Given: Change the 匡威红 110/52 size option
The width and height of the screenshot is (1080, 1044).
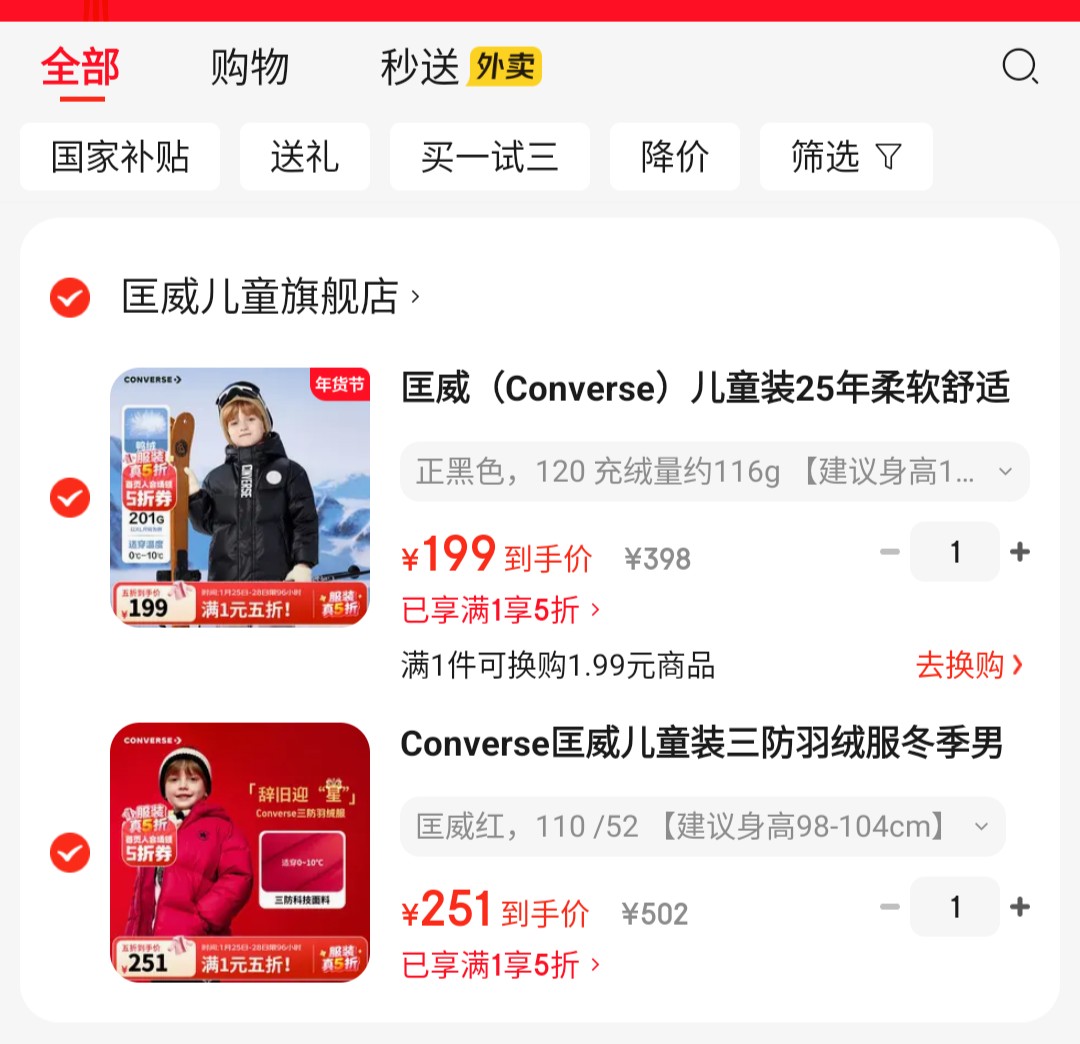Looking at the screenshot, I should pyautogui.click(x=702, y=826).
